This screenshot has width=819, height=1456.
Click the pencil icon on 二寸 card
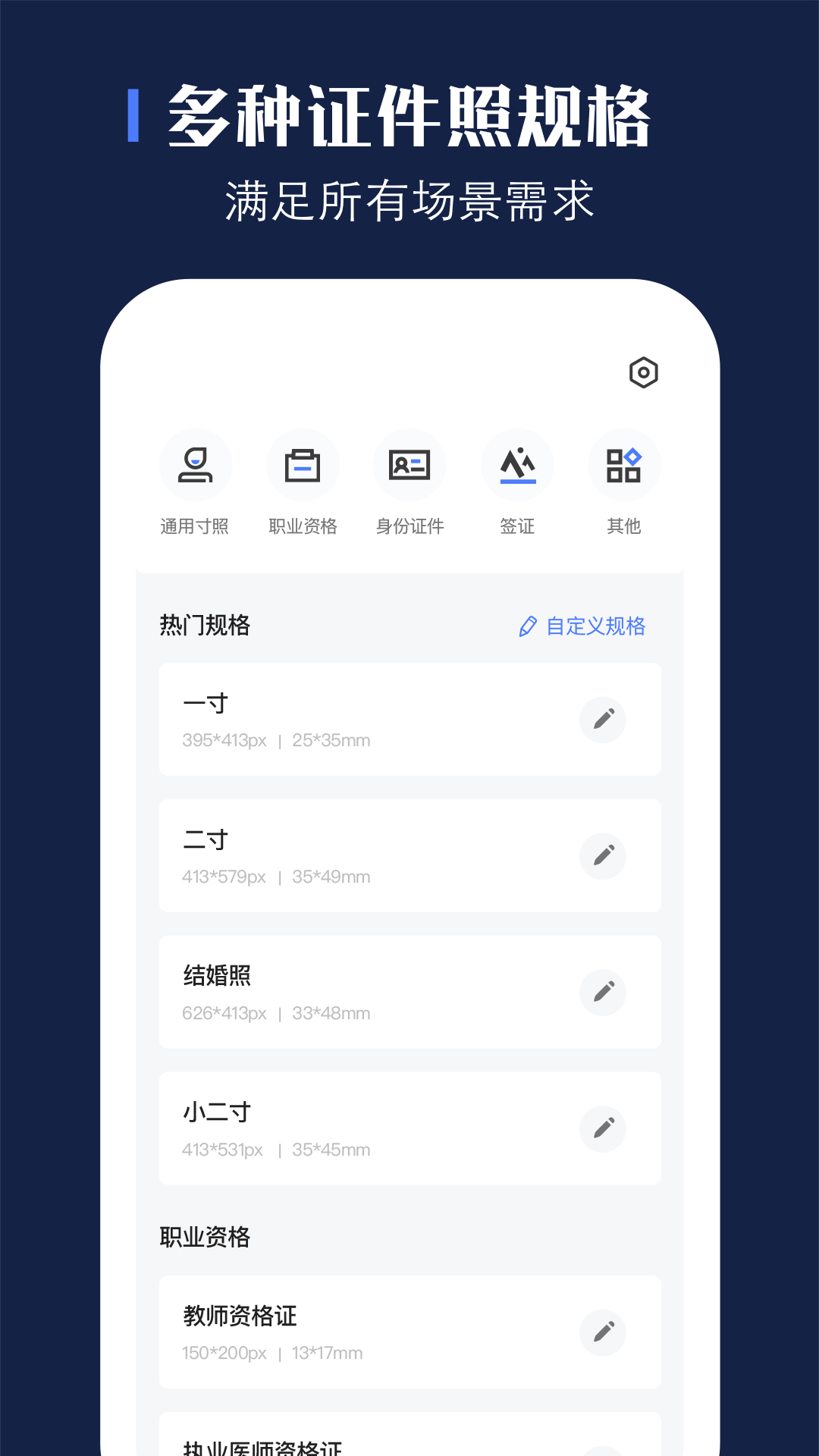pos(603,855)
